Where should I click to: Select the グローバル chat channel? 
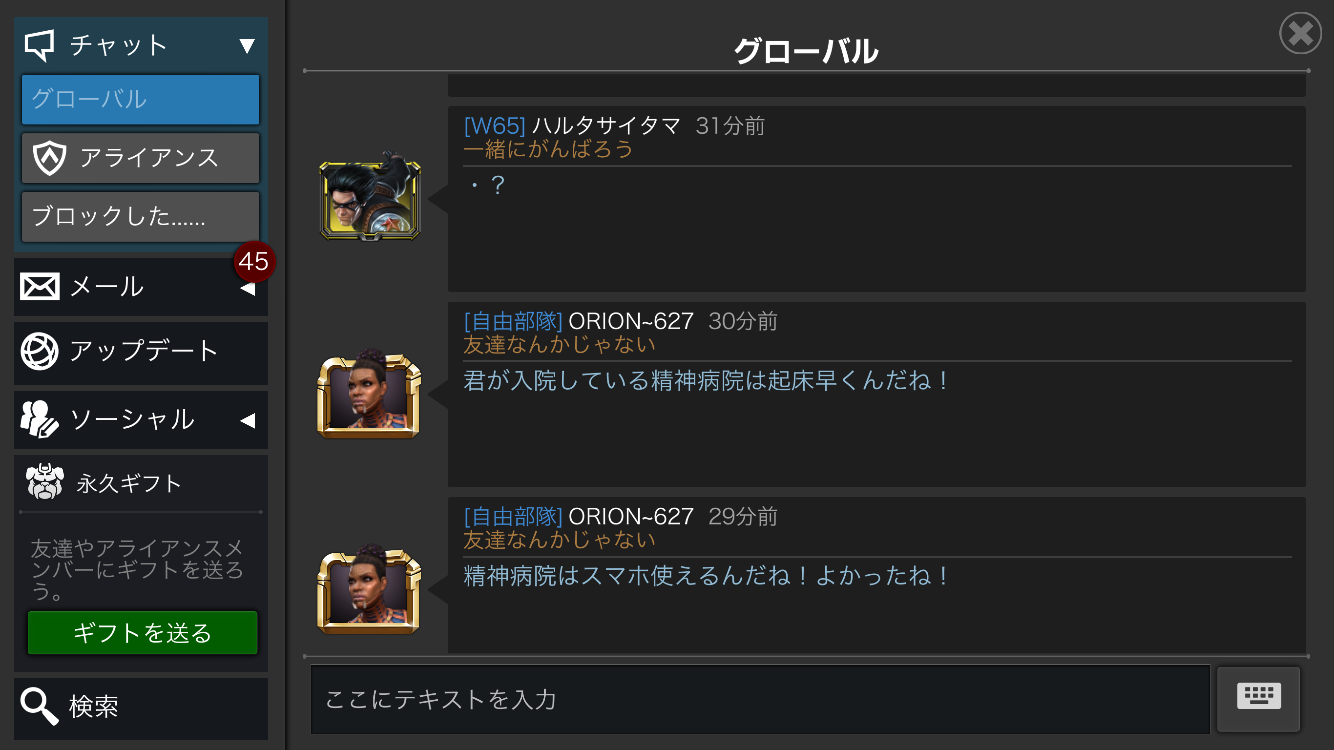pos(140,99)
